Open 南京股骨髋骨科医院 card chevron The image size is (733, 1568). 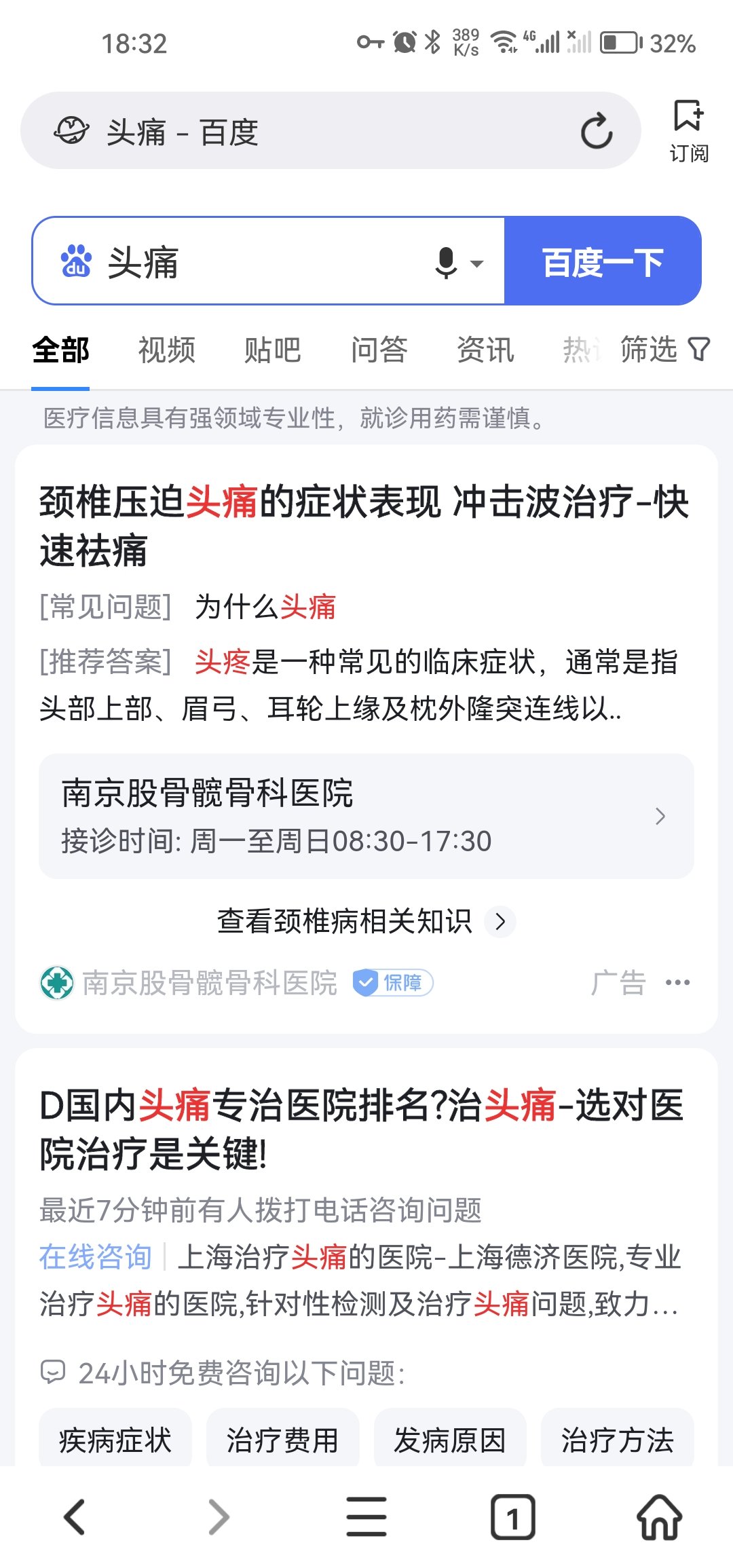pyautogui.click(x=660, y=817)
